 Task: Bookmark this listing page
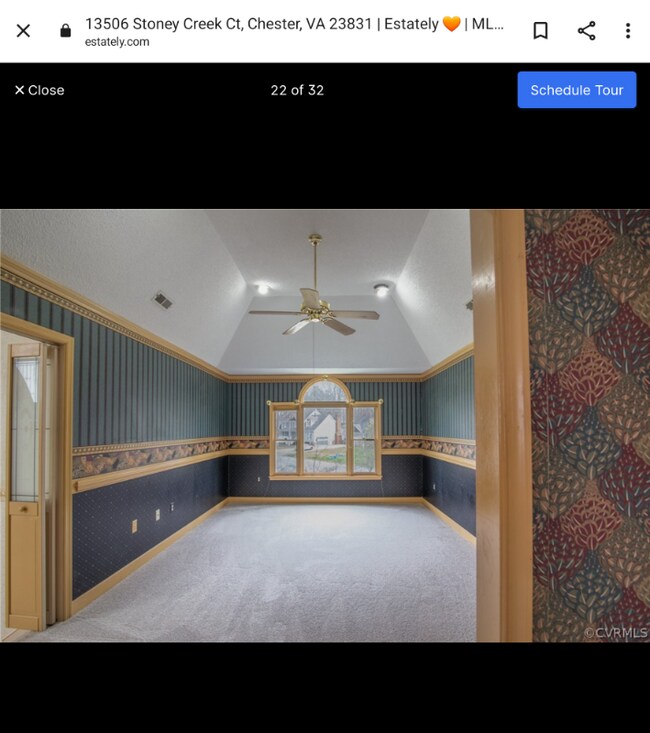(x=540, y=31)
